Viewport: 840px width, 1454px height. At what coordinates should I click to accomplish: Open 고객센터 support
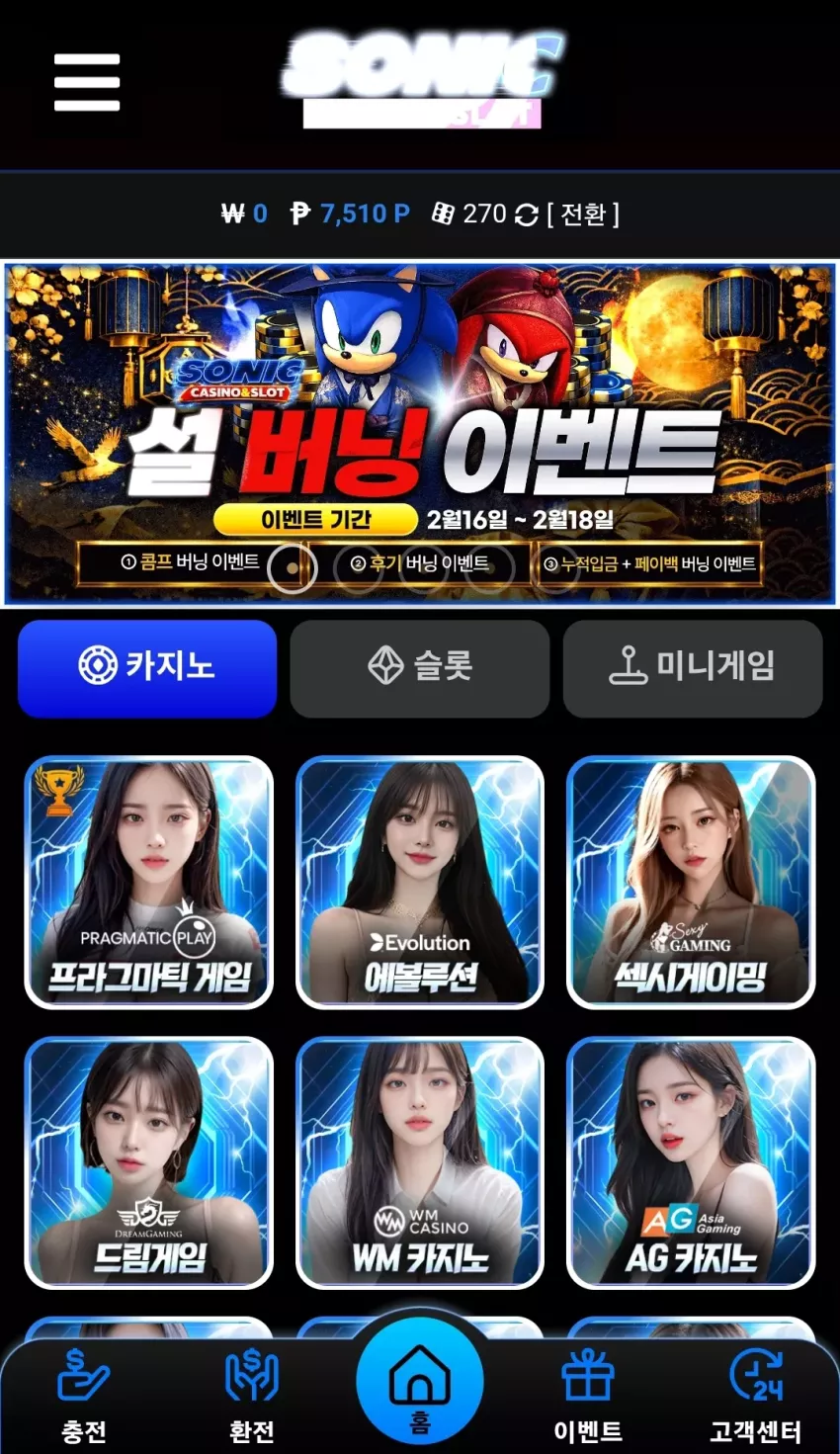756,1397
